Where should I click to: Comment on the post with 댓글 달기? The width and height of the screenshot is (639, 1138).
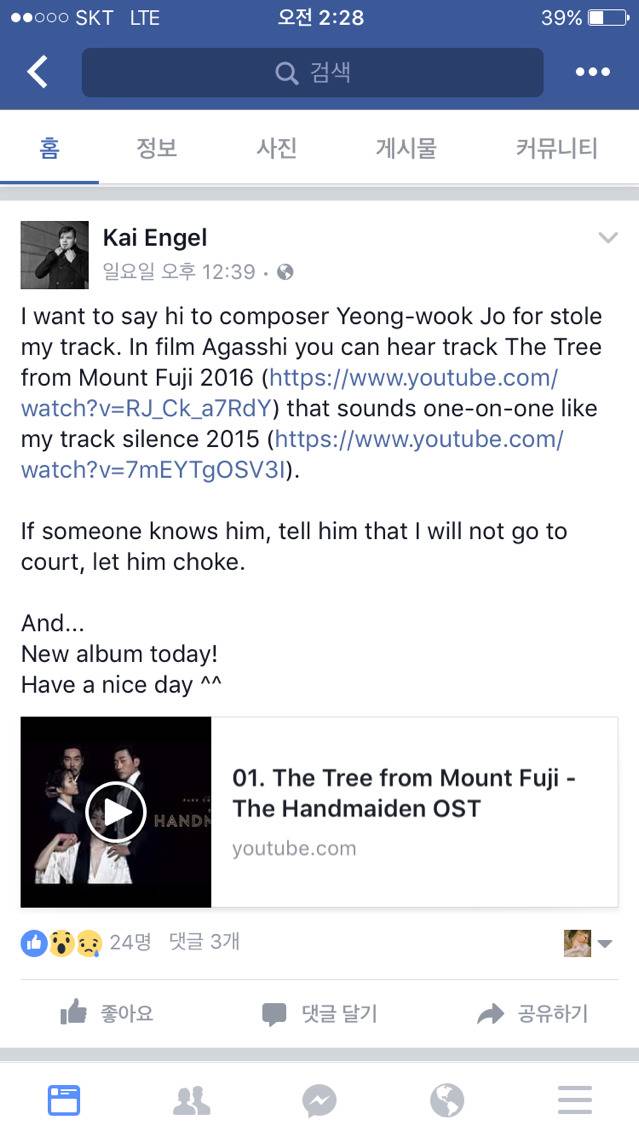319,1014
